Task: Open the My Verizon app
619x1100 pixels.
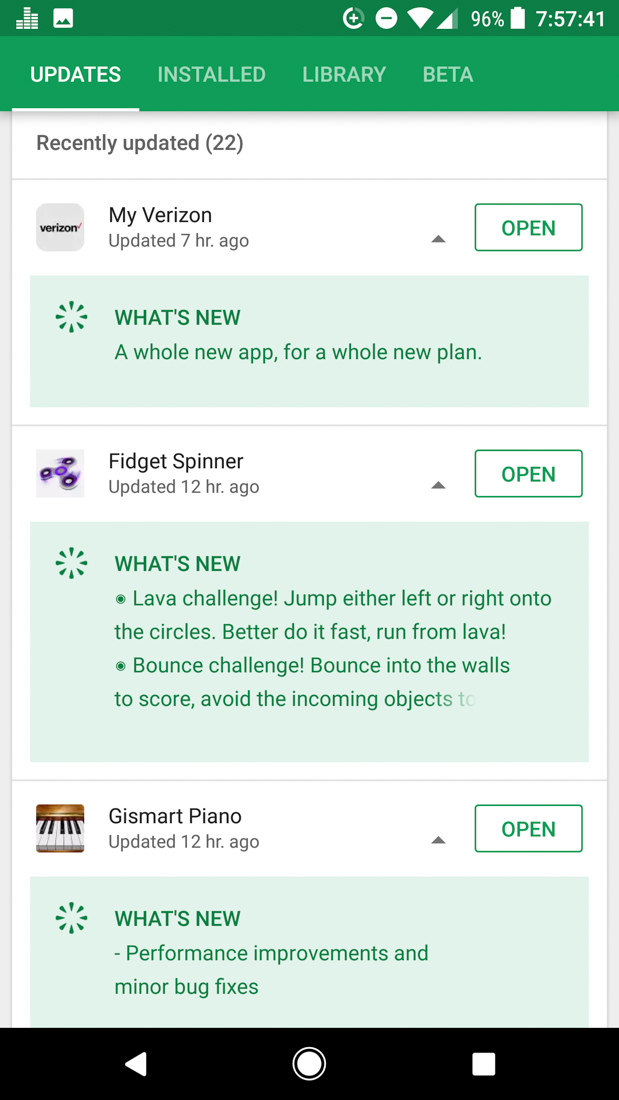Action: pyautogui.click(x=528, y=228)
